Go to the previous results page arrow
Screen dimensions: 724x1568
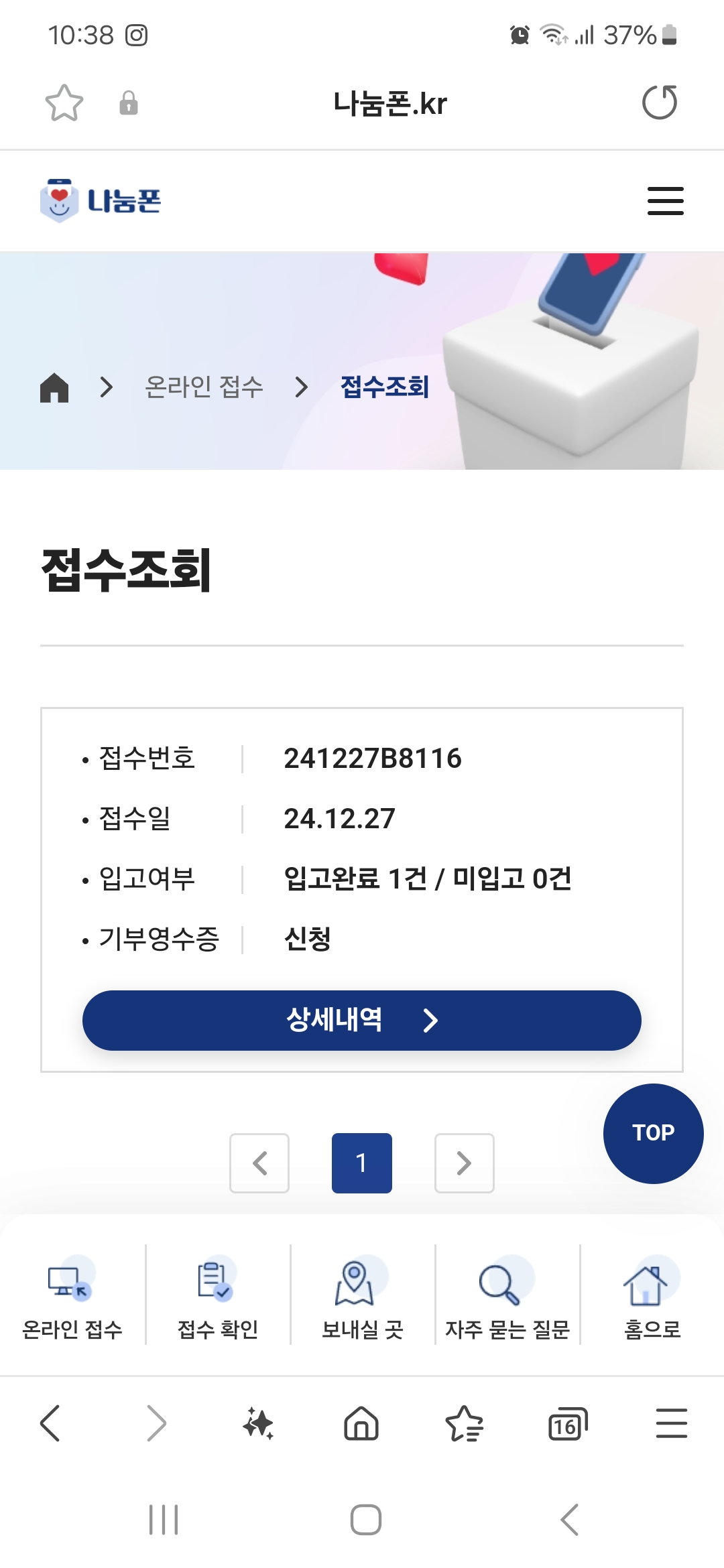coord(259,1163)
